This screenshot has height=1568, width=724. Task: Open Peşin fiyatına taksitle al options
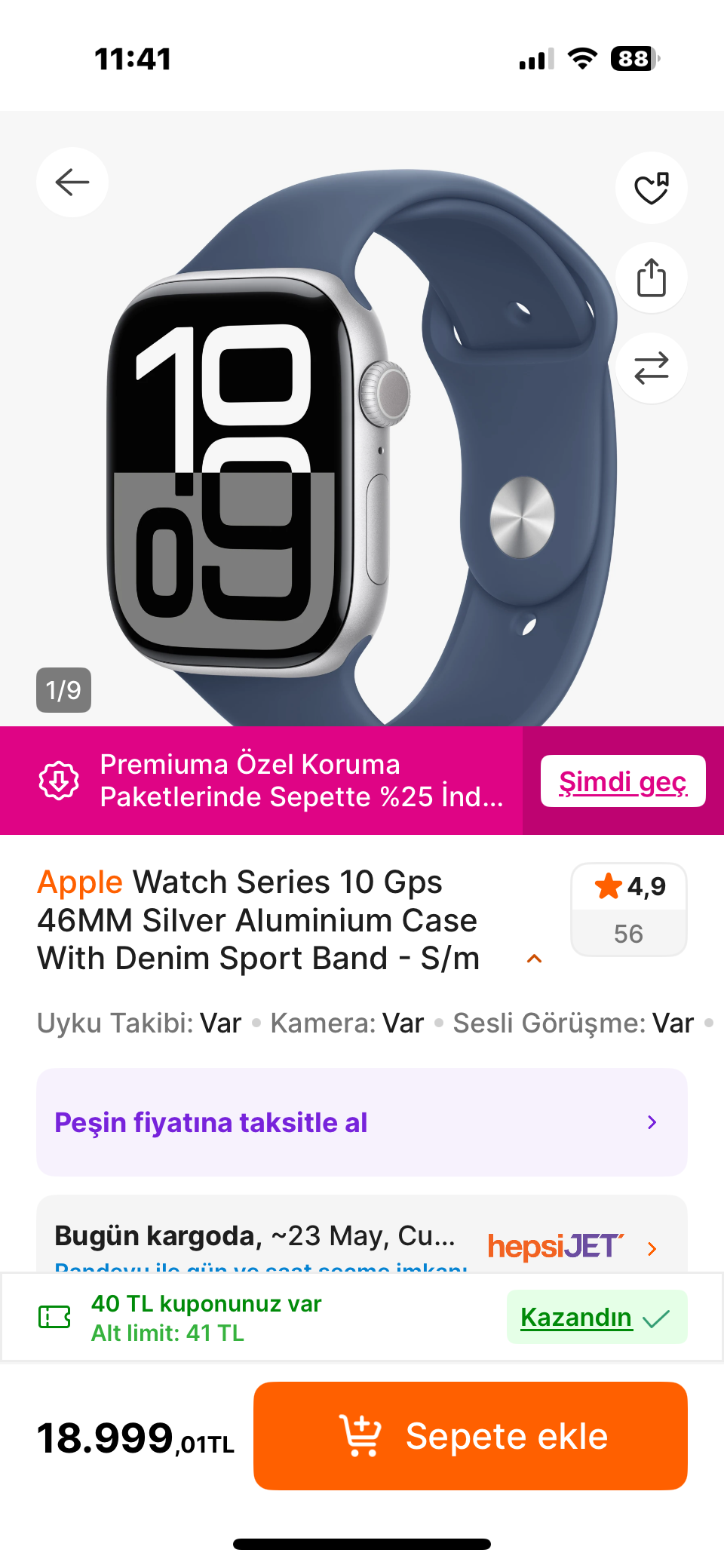pos(362,1122)
